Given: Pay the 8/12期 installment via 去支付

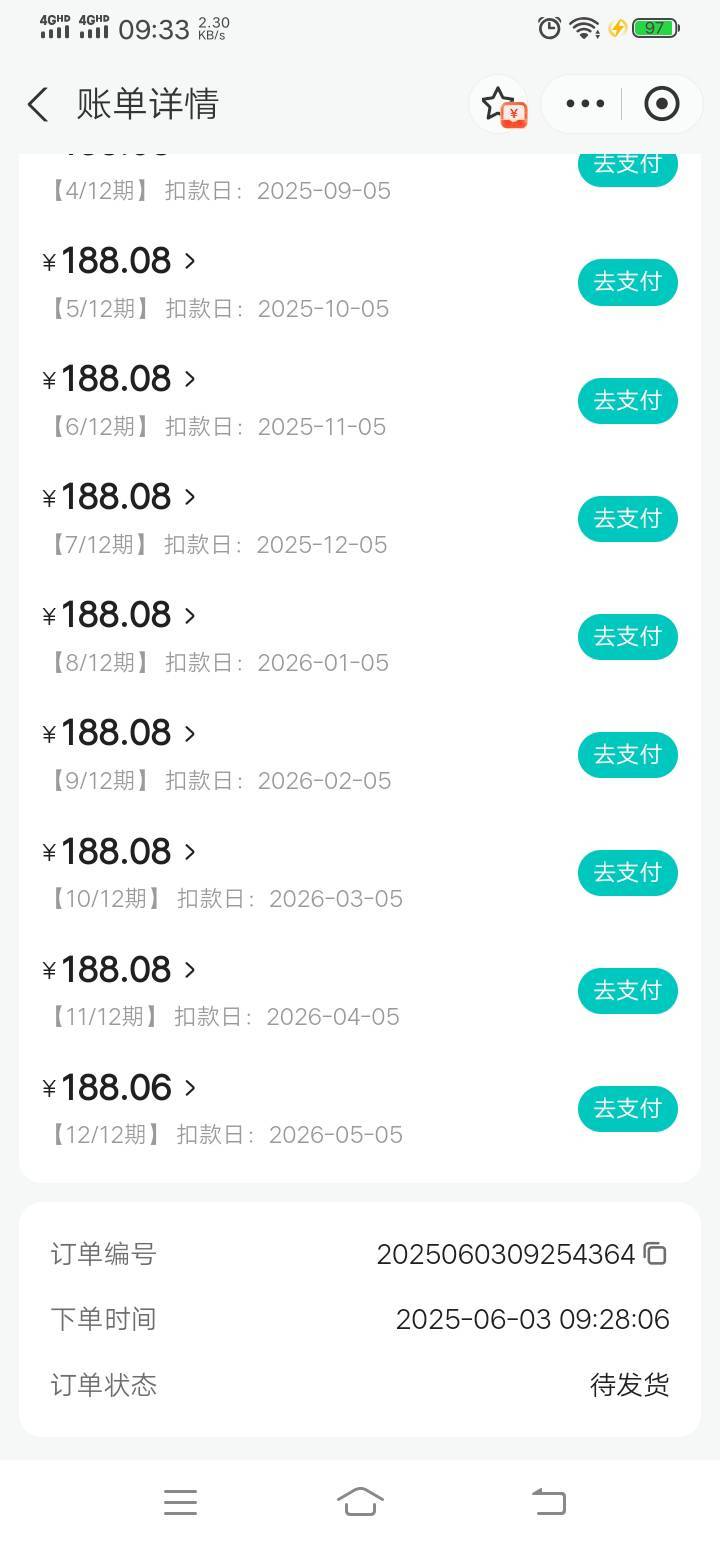Looking at the screenshot, I should click(x=628, y=636).
